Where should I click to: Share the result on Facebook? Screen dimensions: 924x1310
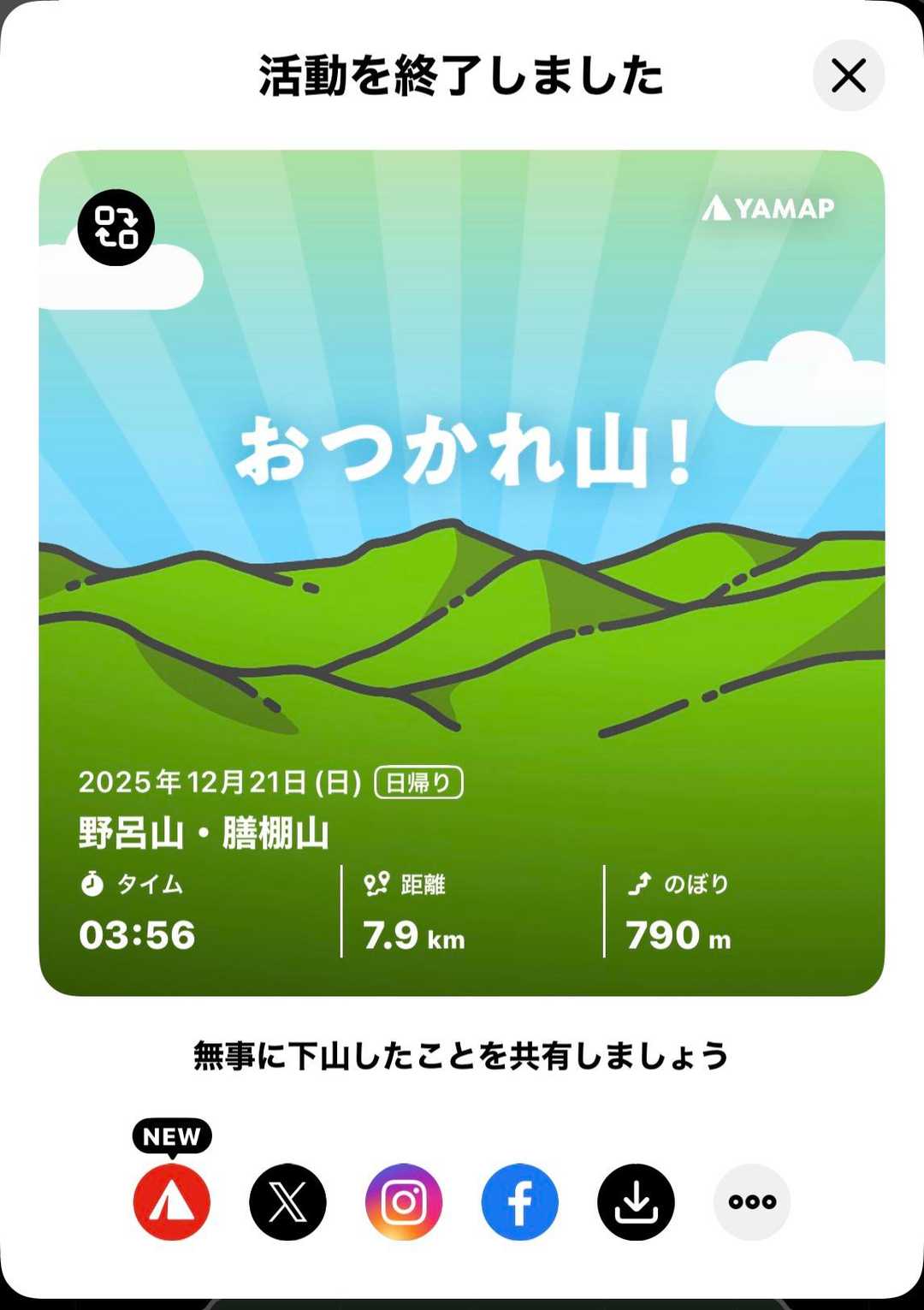(x=520, y=1201)
